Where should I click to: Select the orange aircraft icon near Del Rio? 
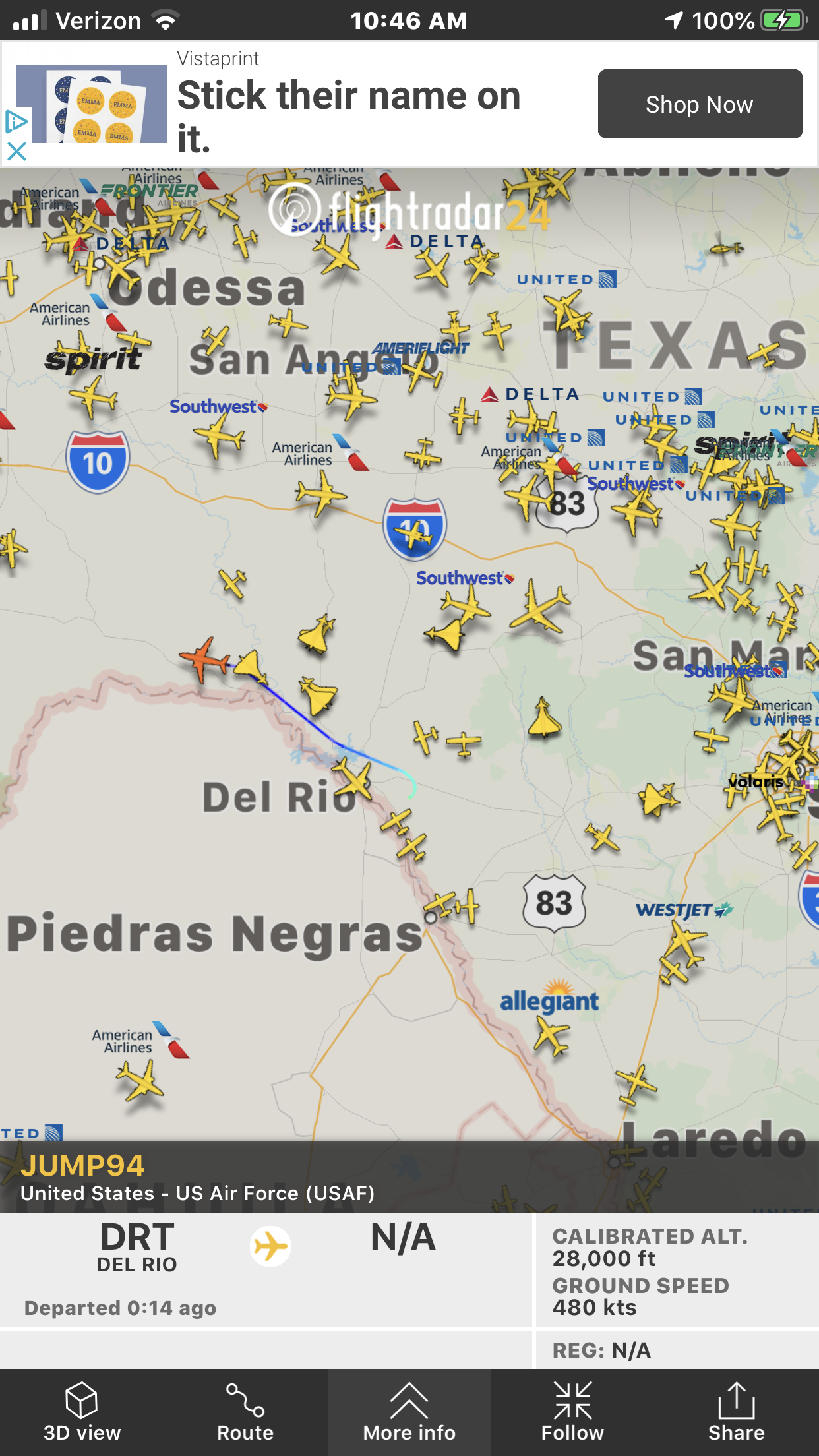pos(204,659)
